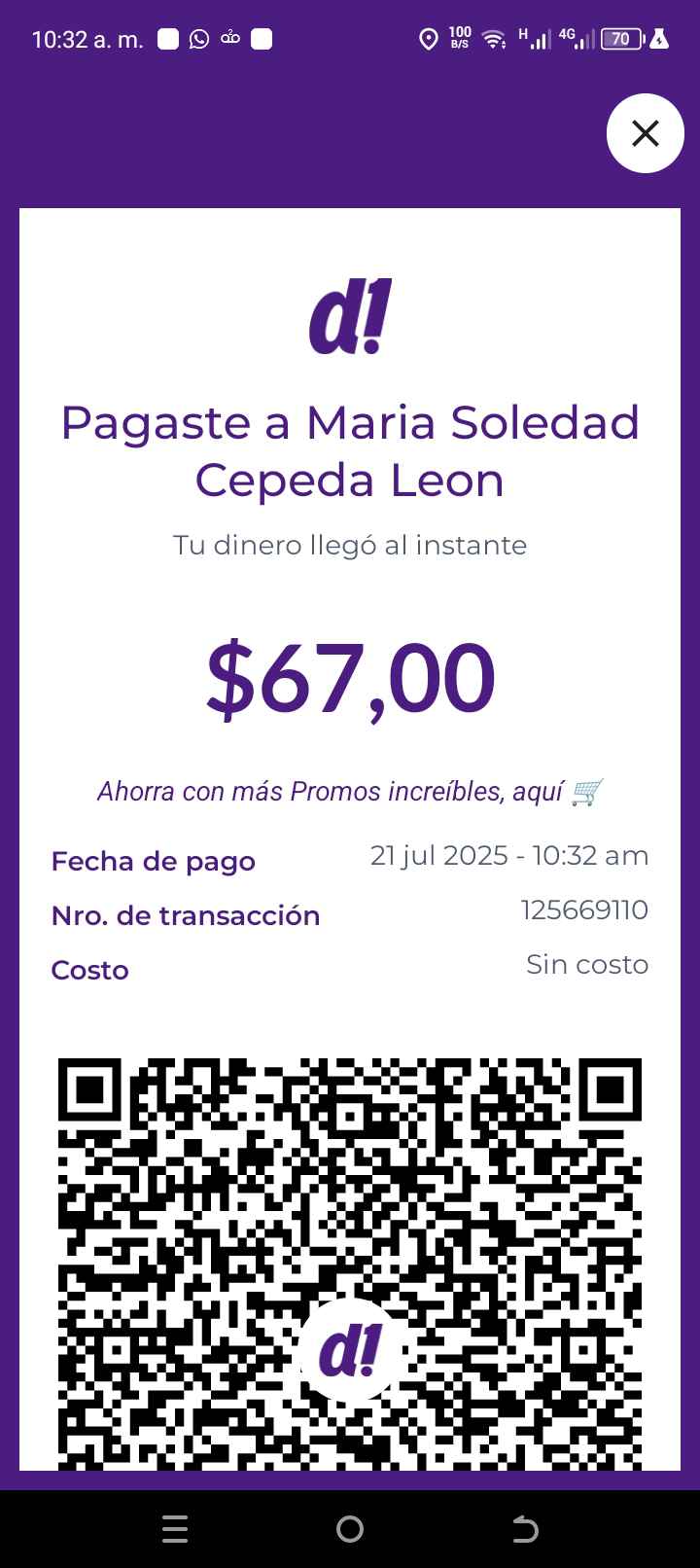The height and width of the screenshot is (1568, 700).
Task: Go back using the system back button
Action: [x=525, y=1529]
